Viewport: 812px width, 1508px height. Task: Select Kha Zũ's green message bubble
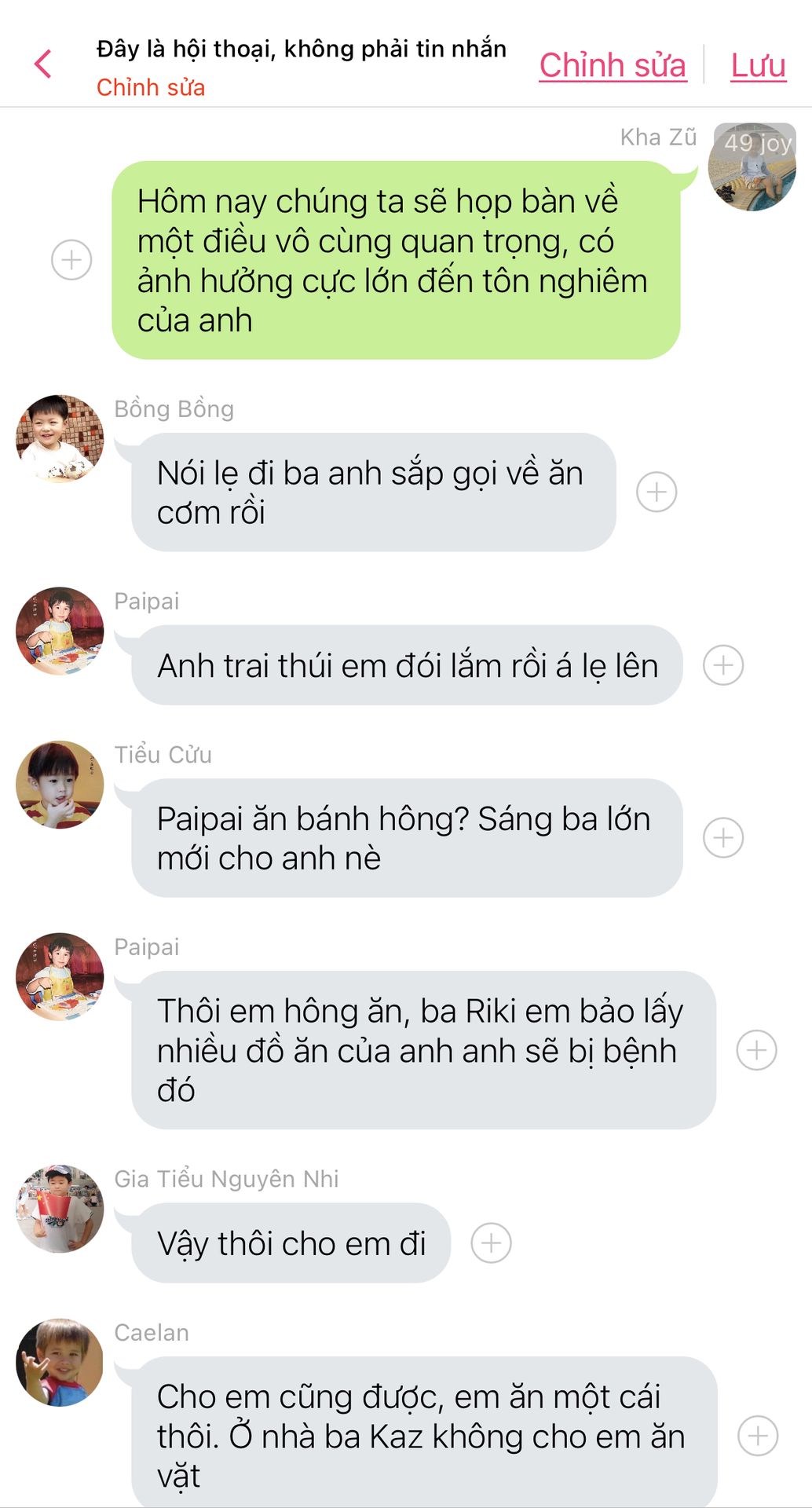pos(397,260)
